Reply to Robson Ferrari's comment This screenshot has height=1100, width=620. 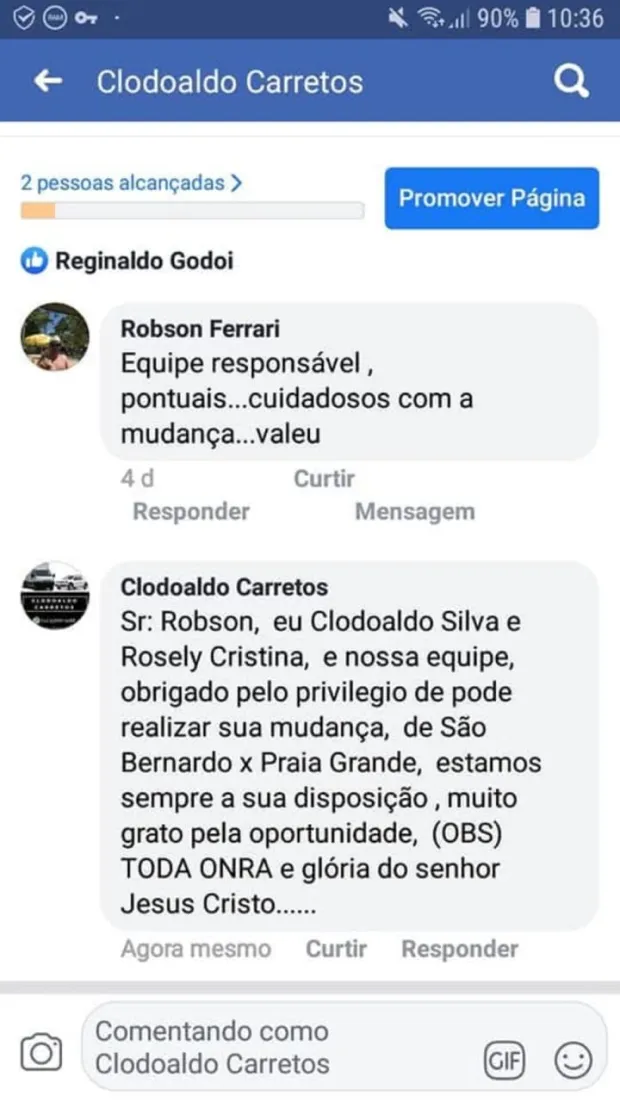pyautogui.click(x=191, y=512)
